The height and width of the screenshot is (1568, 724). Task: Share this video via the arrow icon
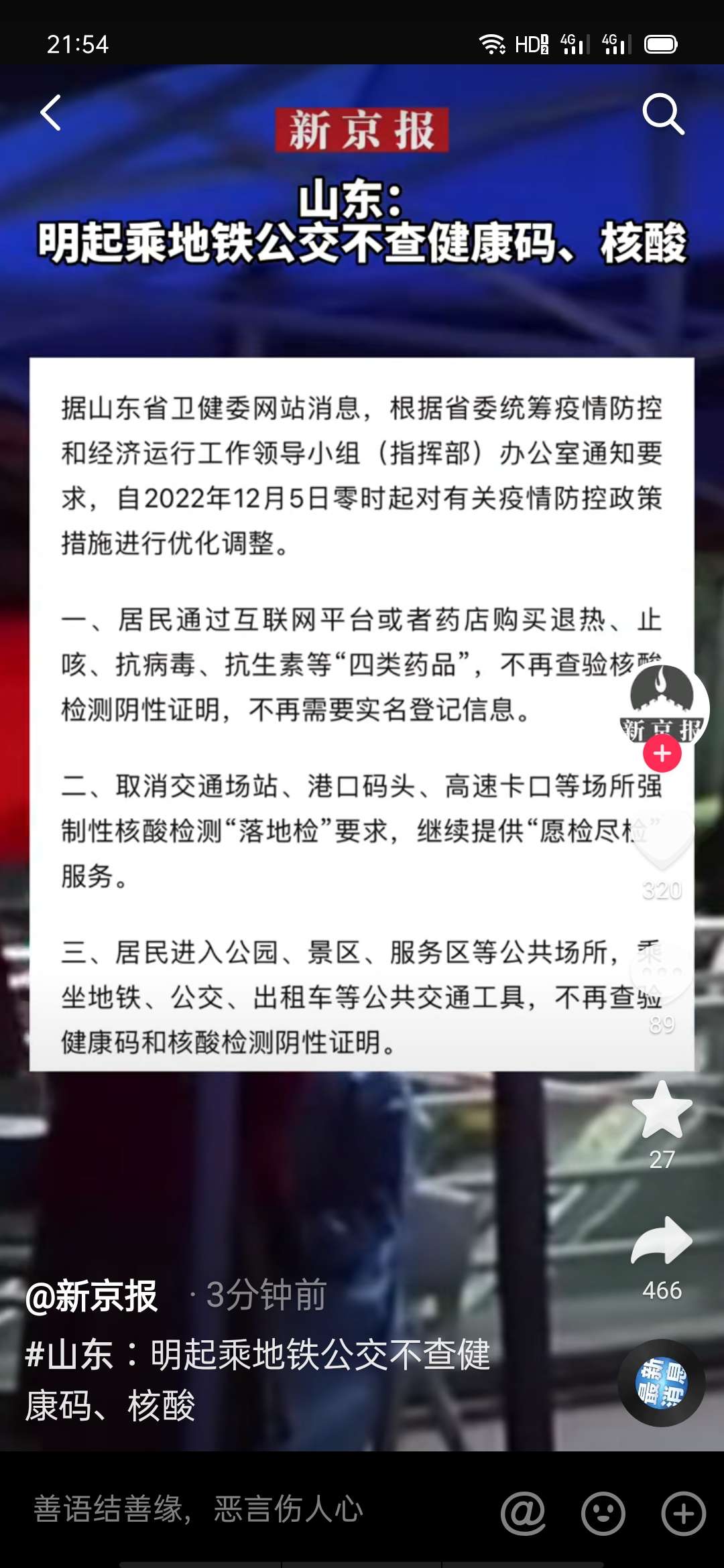662,1241
